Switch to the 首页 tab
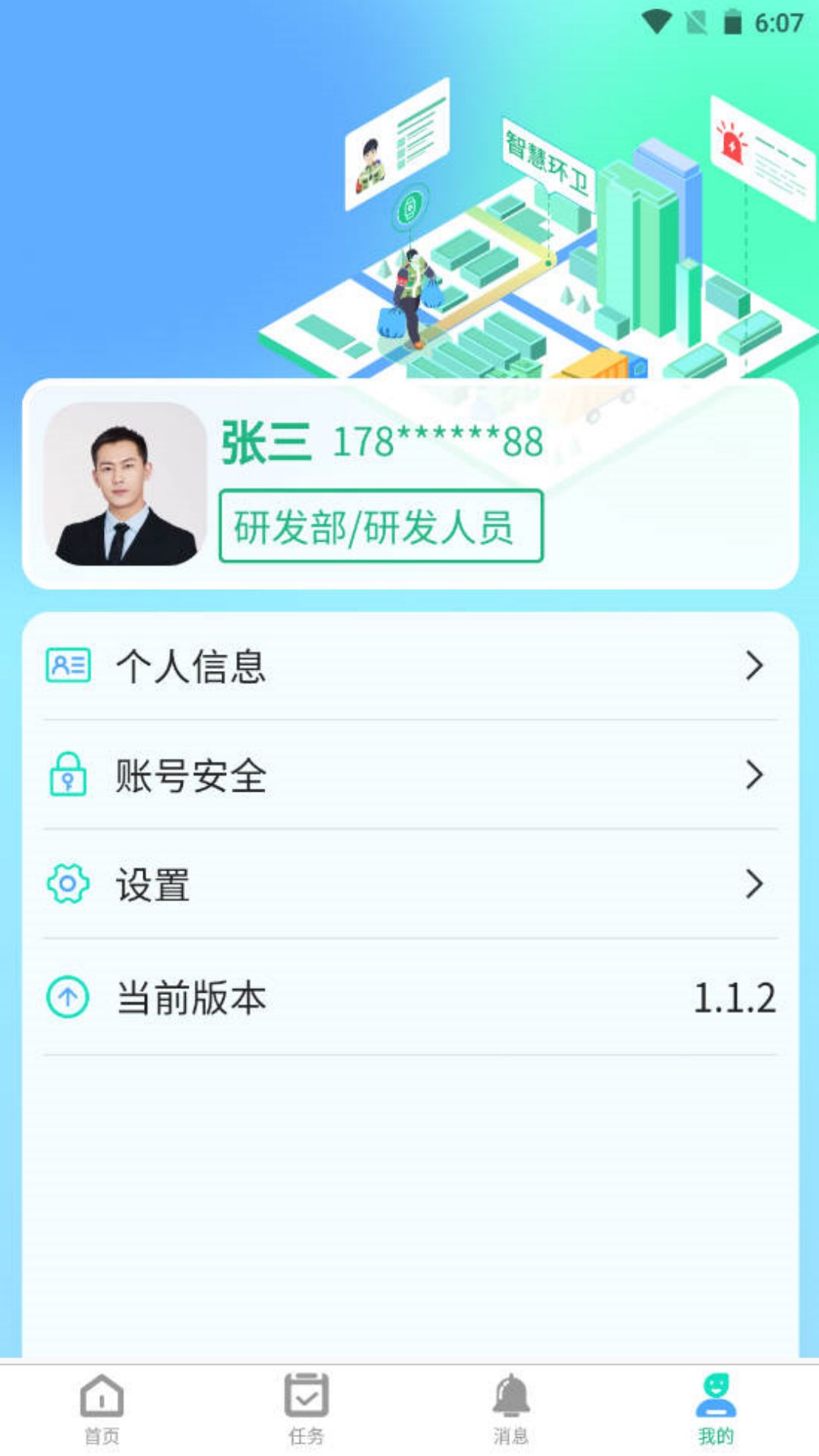The height and width of the screenshot is (1456, 819). [102, 1409]
